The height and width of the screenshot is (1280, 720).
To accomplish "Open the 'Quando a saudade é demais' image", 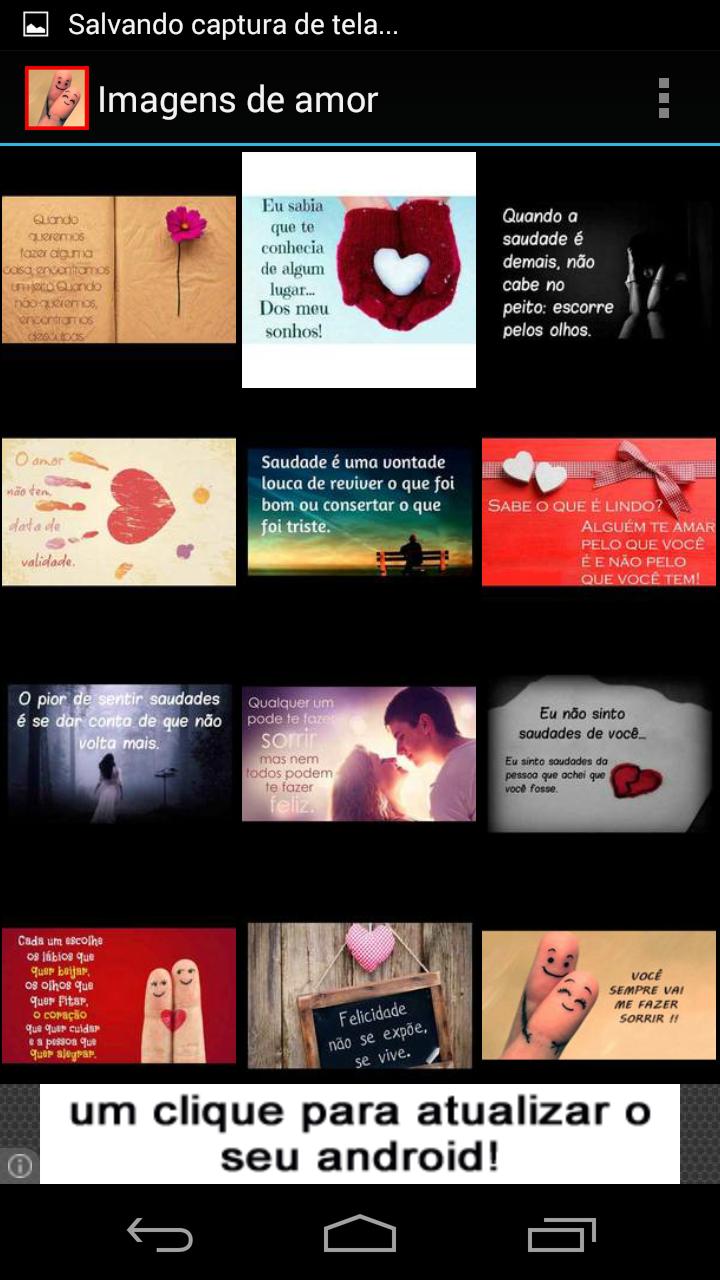I will click(599, 270).
